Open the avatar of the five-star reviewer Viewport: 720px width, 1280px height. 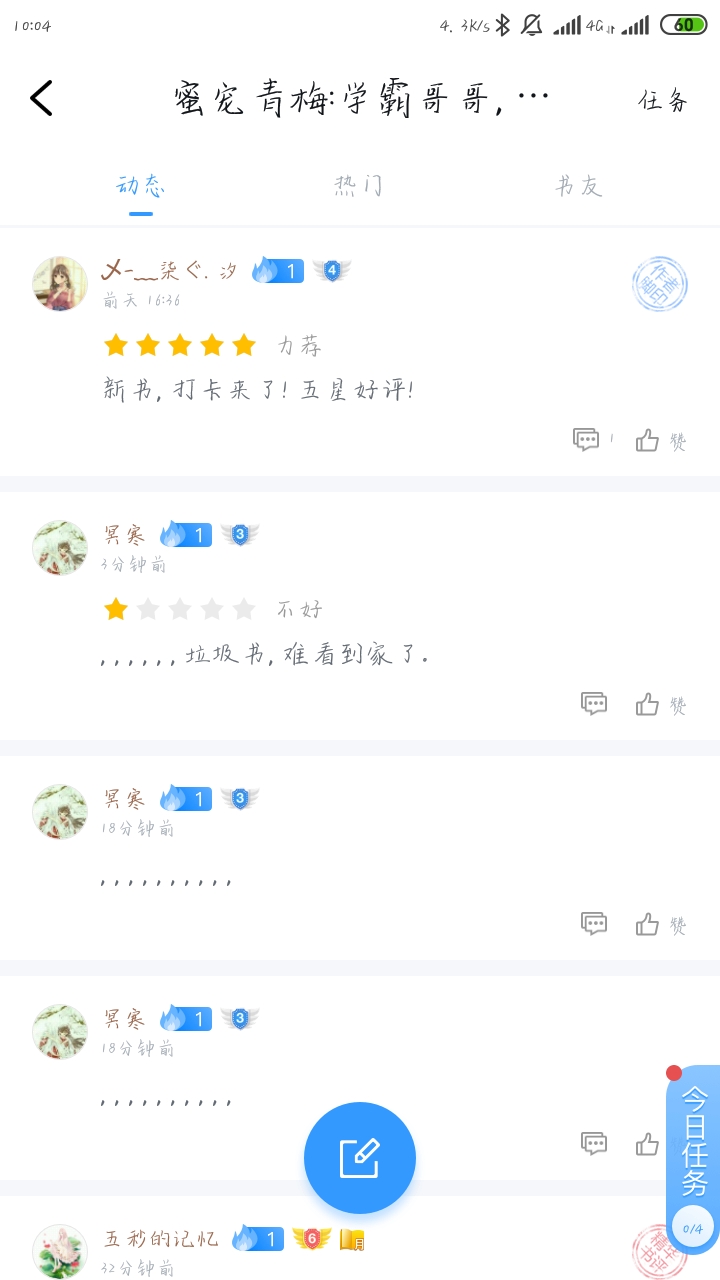pyautogui.click(x=60, y=283)
